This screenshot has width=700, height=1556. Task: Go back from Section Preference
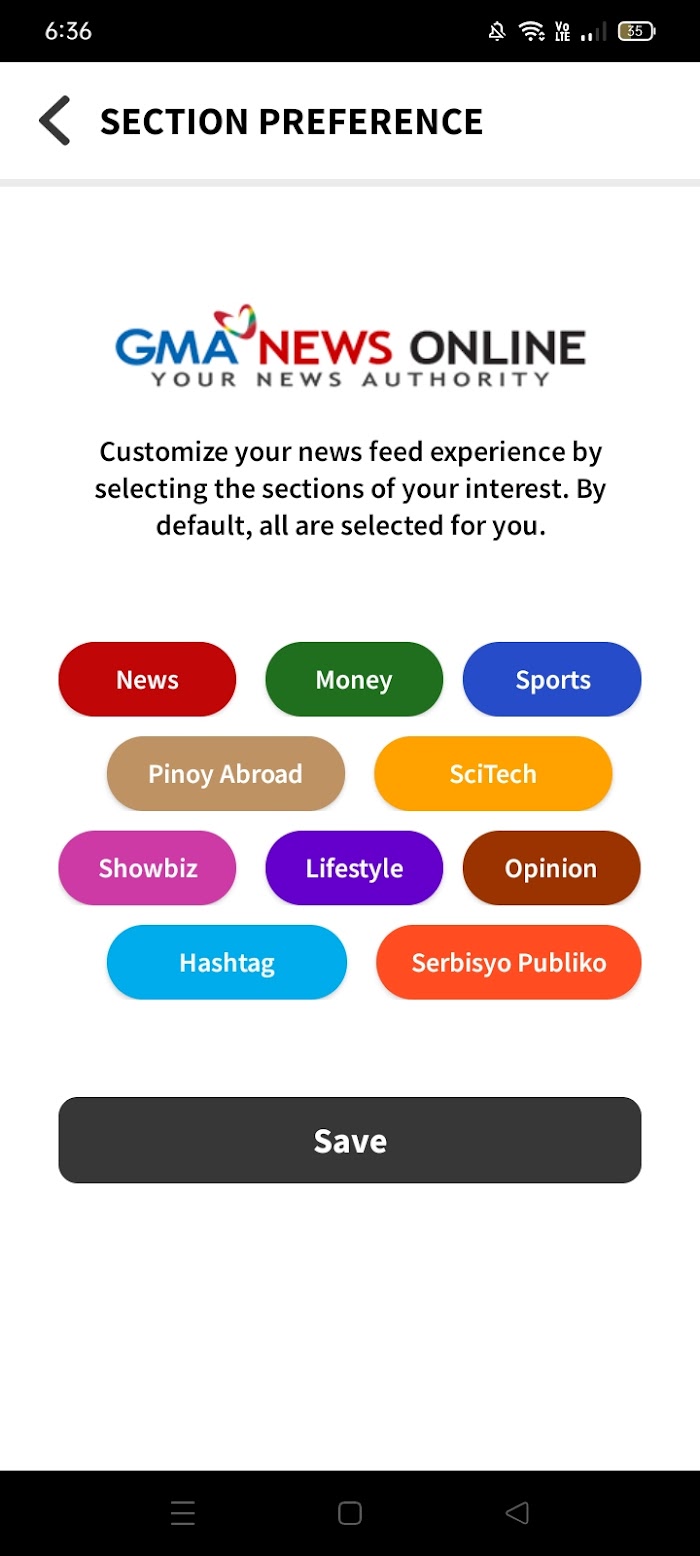click(x=55, y=121)
